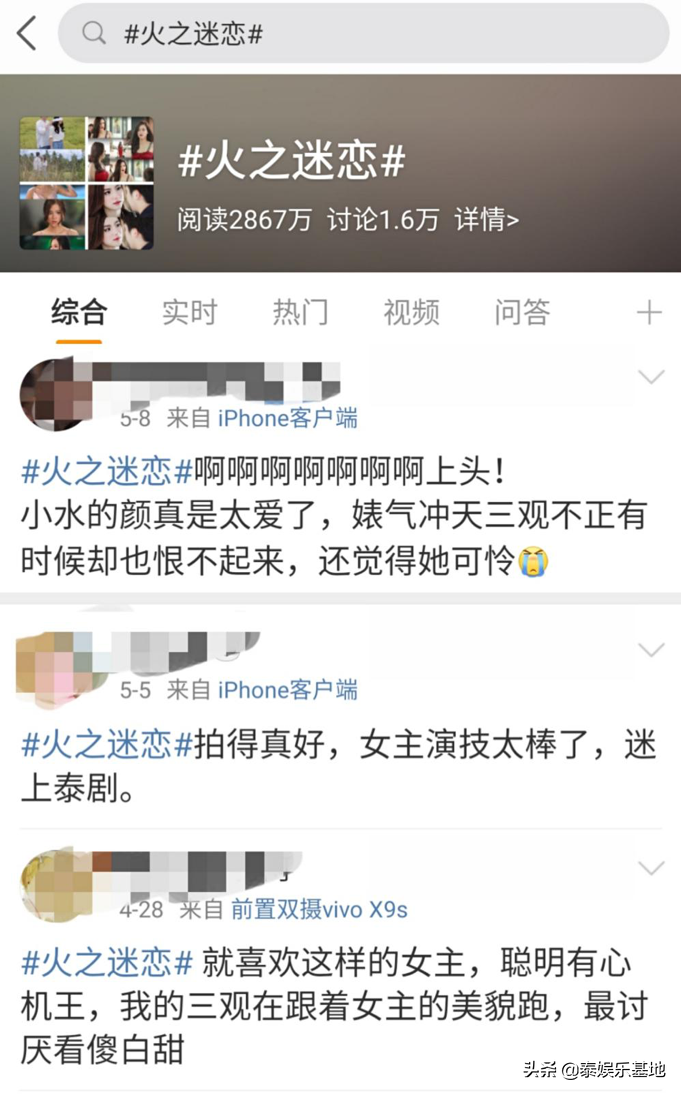The image size is (681, 1094).
Task: Select the 综合 tab
Action: 78,312
